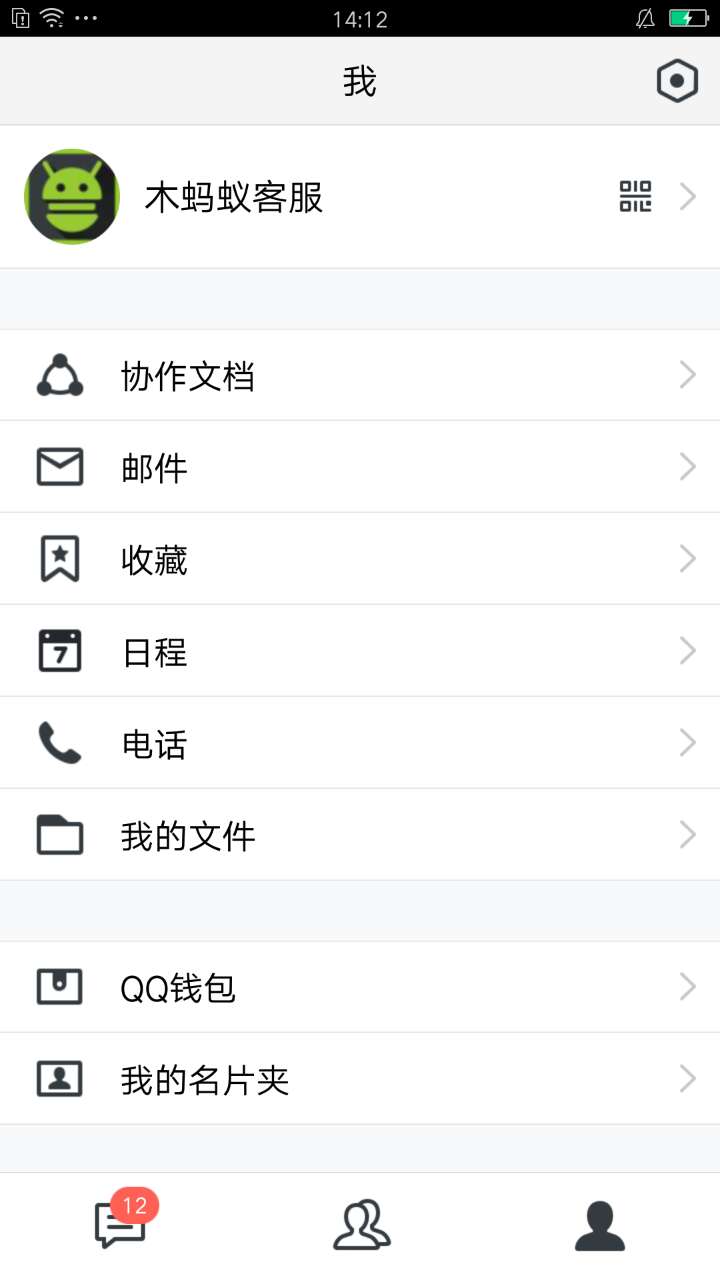Open the settings hexagon icon
The height and width of the screenshot is (1280, 720).
point(677,81)
